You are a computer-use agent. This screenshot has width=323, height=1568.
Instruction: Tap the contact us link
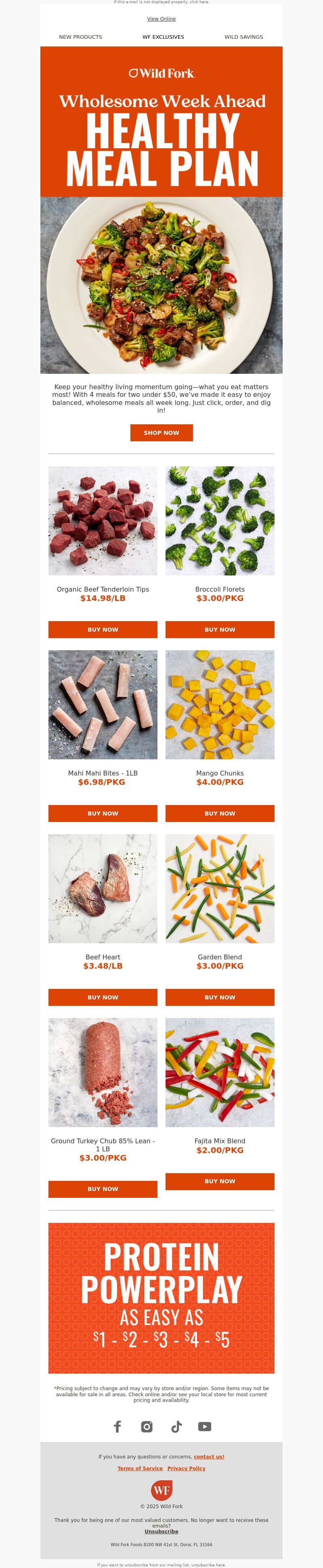click(209, 1456)
